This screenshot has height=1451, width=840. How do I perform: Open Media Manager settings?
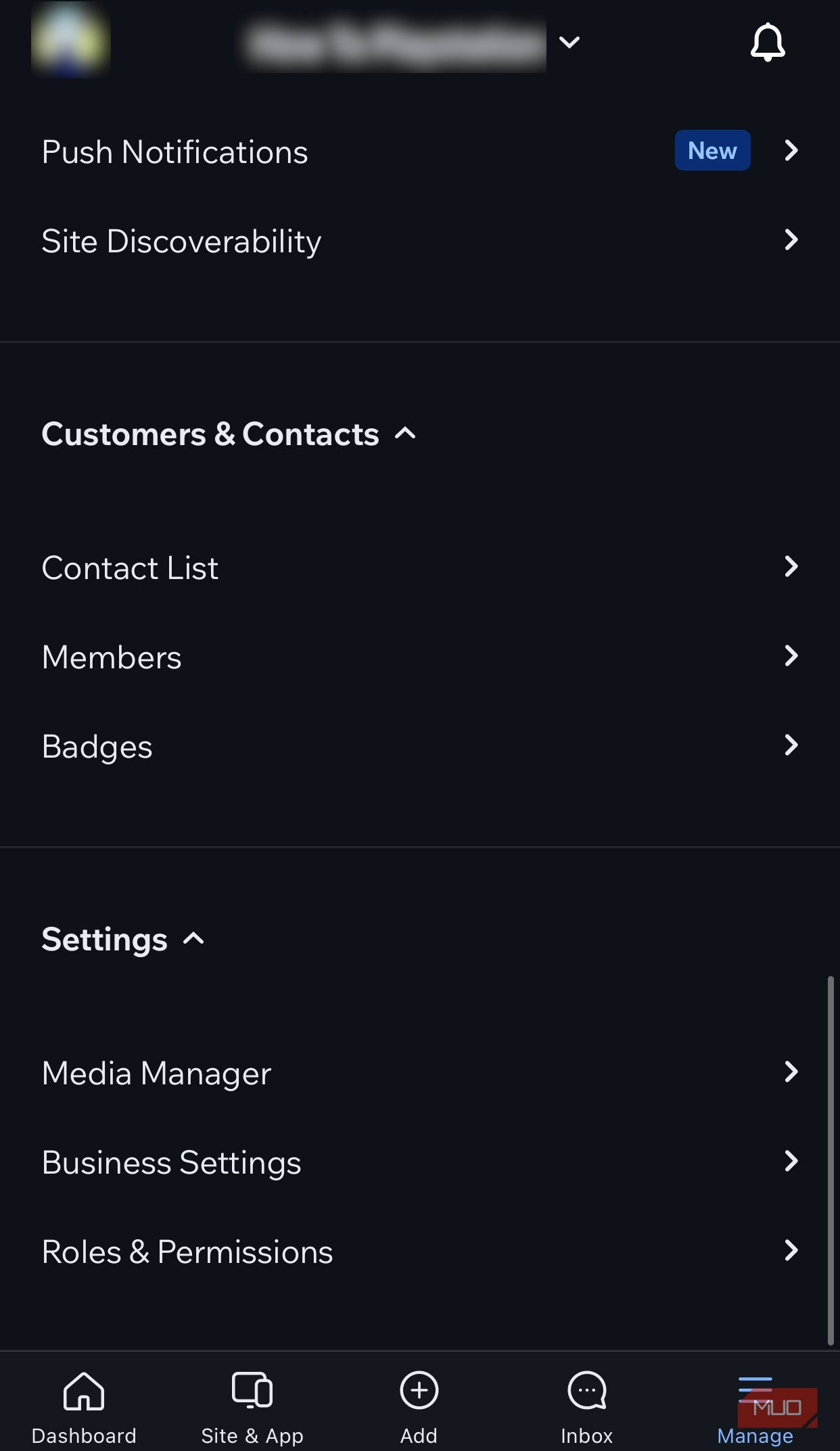point(156,1073)
